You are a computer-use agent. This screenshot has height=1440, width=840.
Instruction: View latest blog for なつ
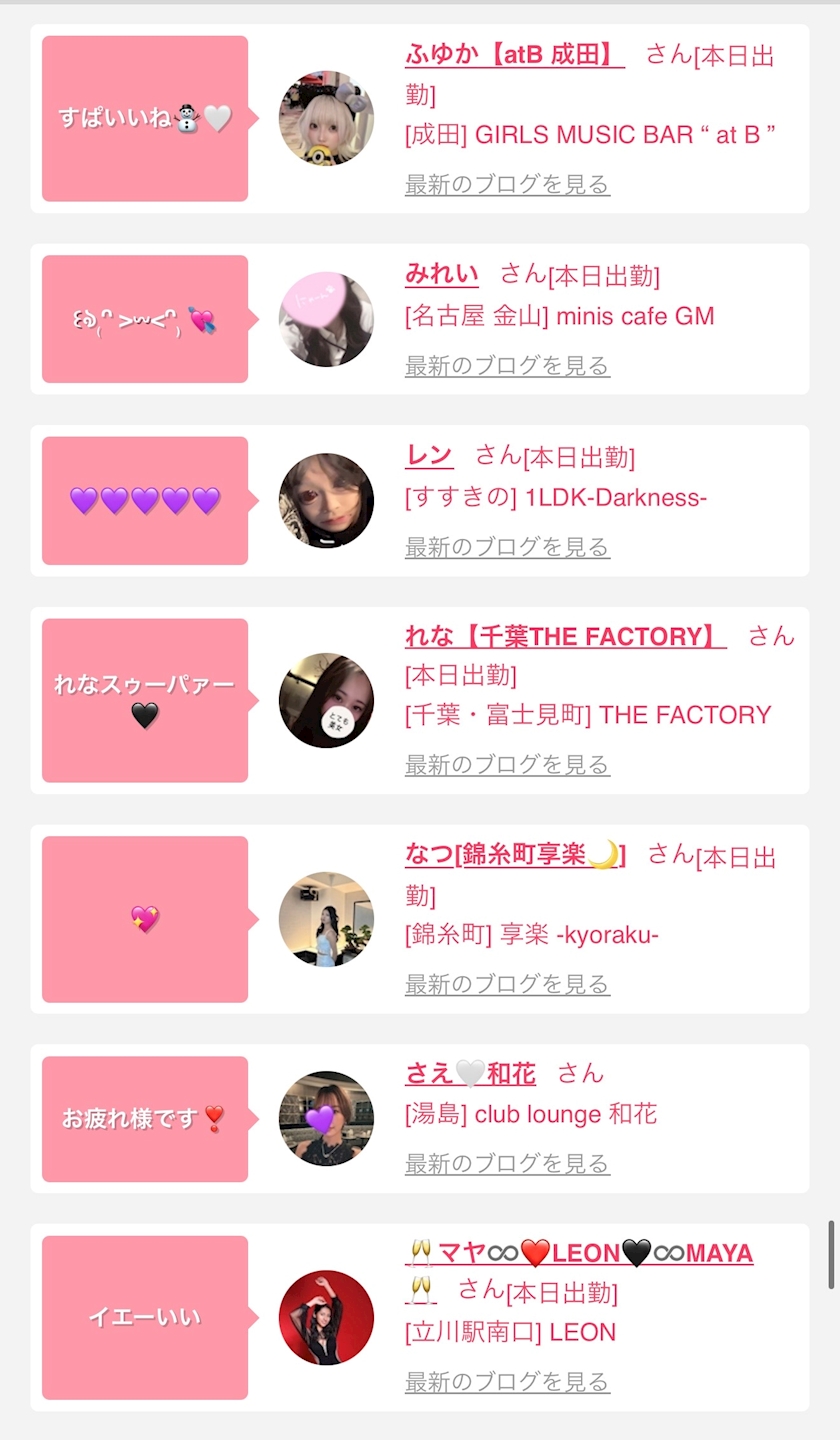(507, 984)
